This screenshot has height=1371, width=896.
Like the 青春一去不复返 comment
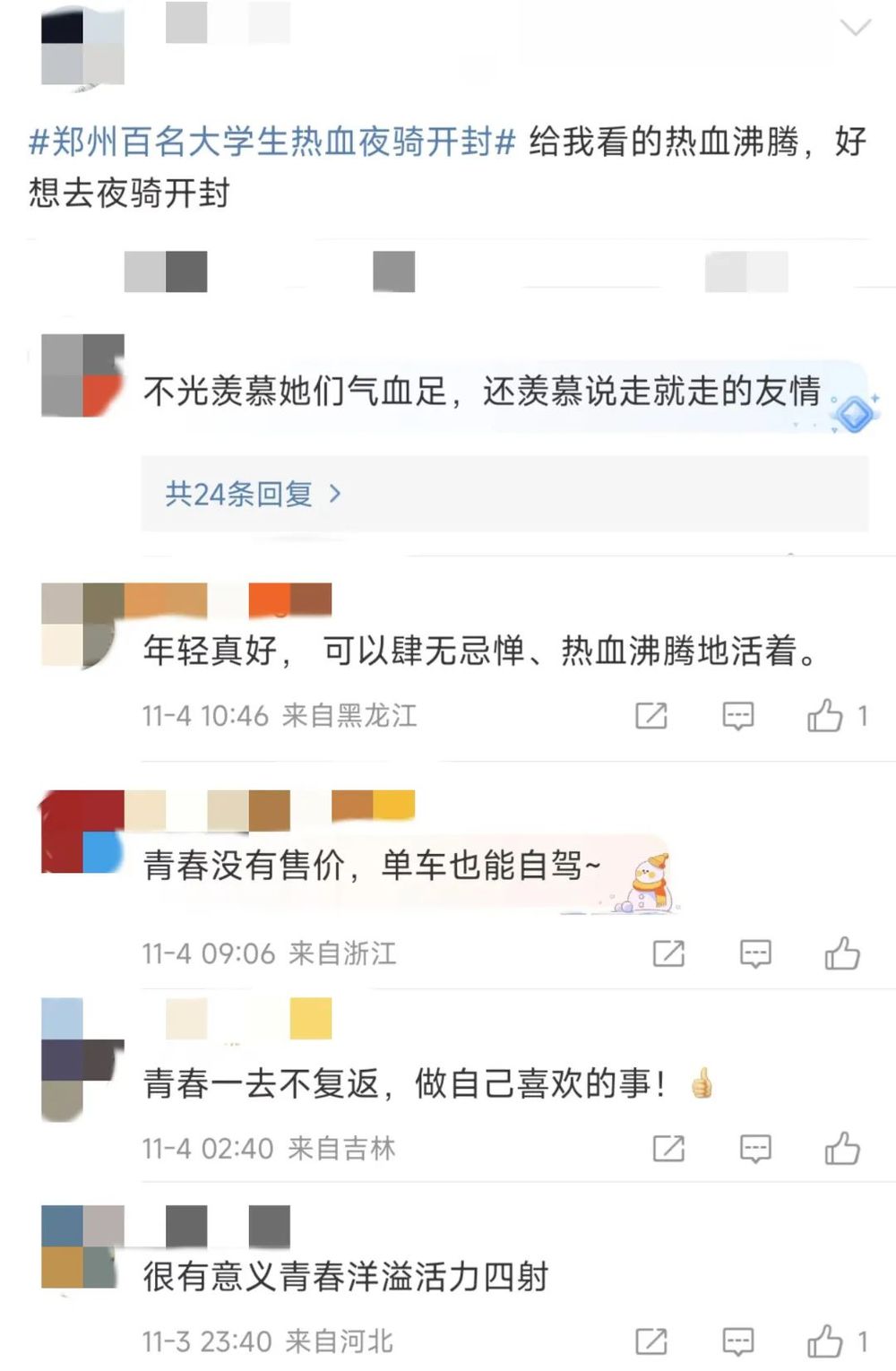coord(841,1149)
